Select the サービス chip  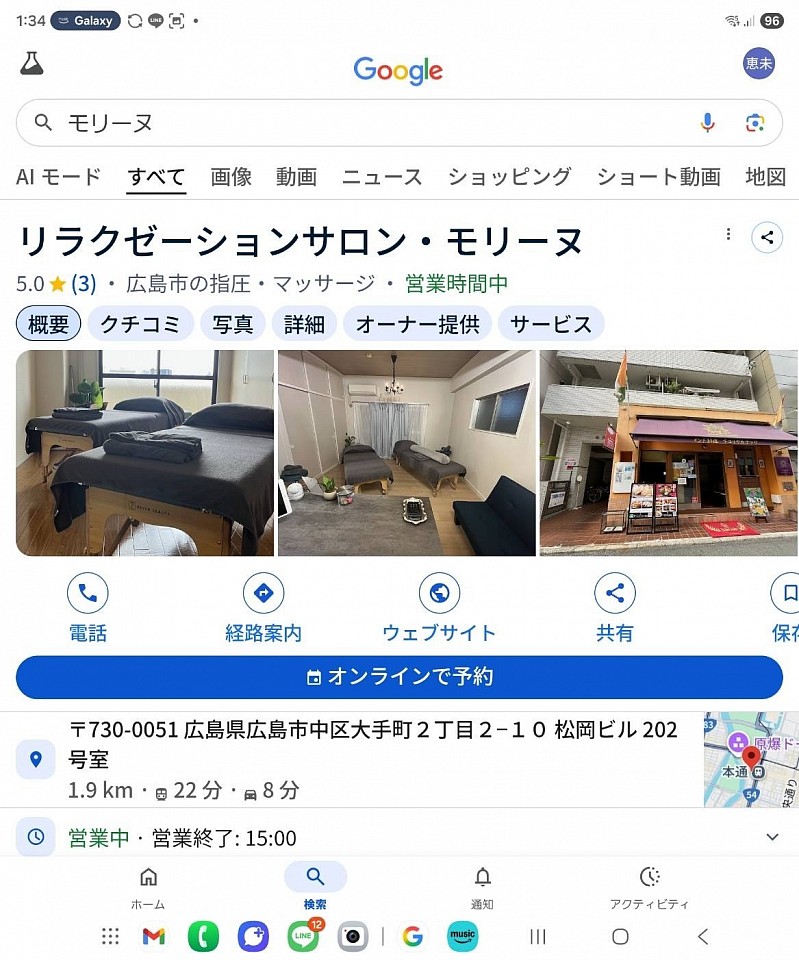tap(551, 324)
